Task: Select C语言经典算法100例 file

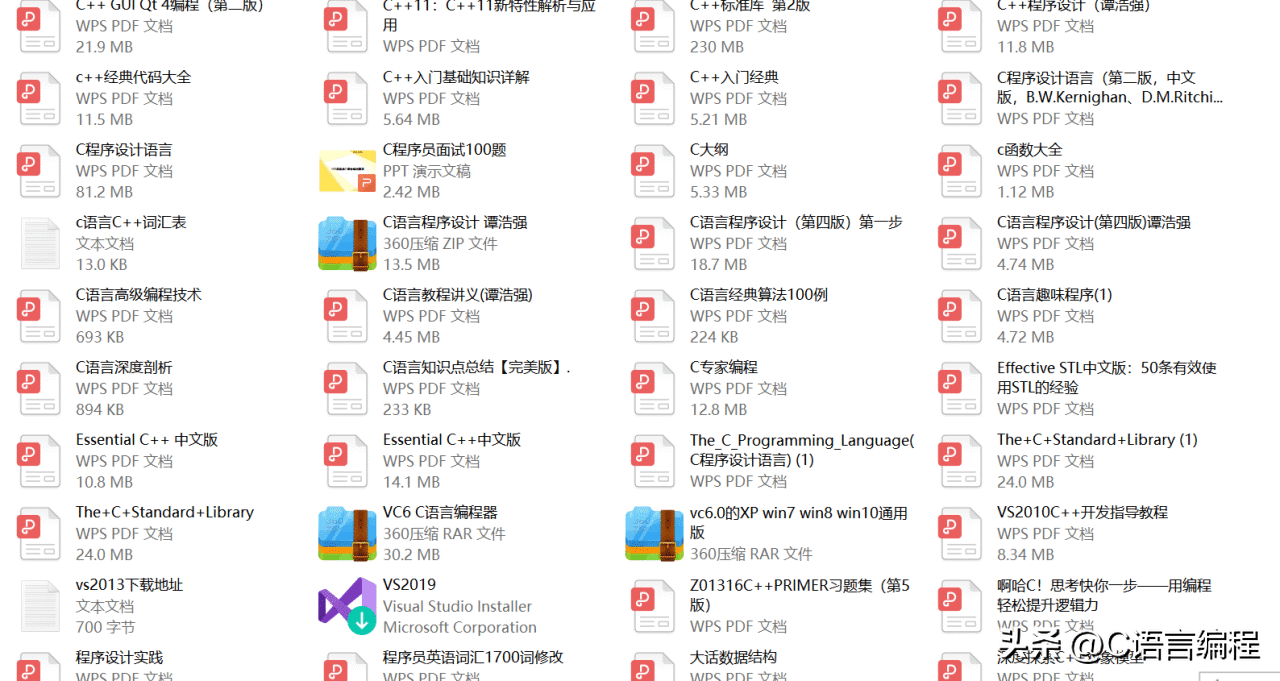Action: [x=654, y=315]
